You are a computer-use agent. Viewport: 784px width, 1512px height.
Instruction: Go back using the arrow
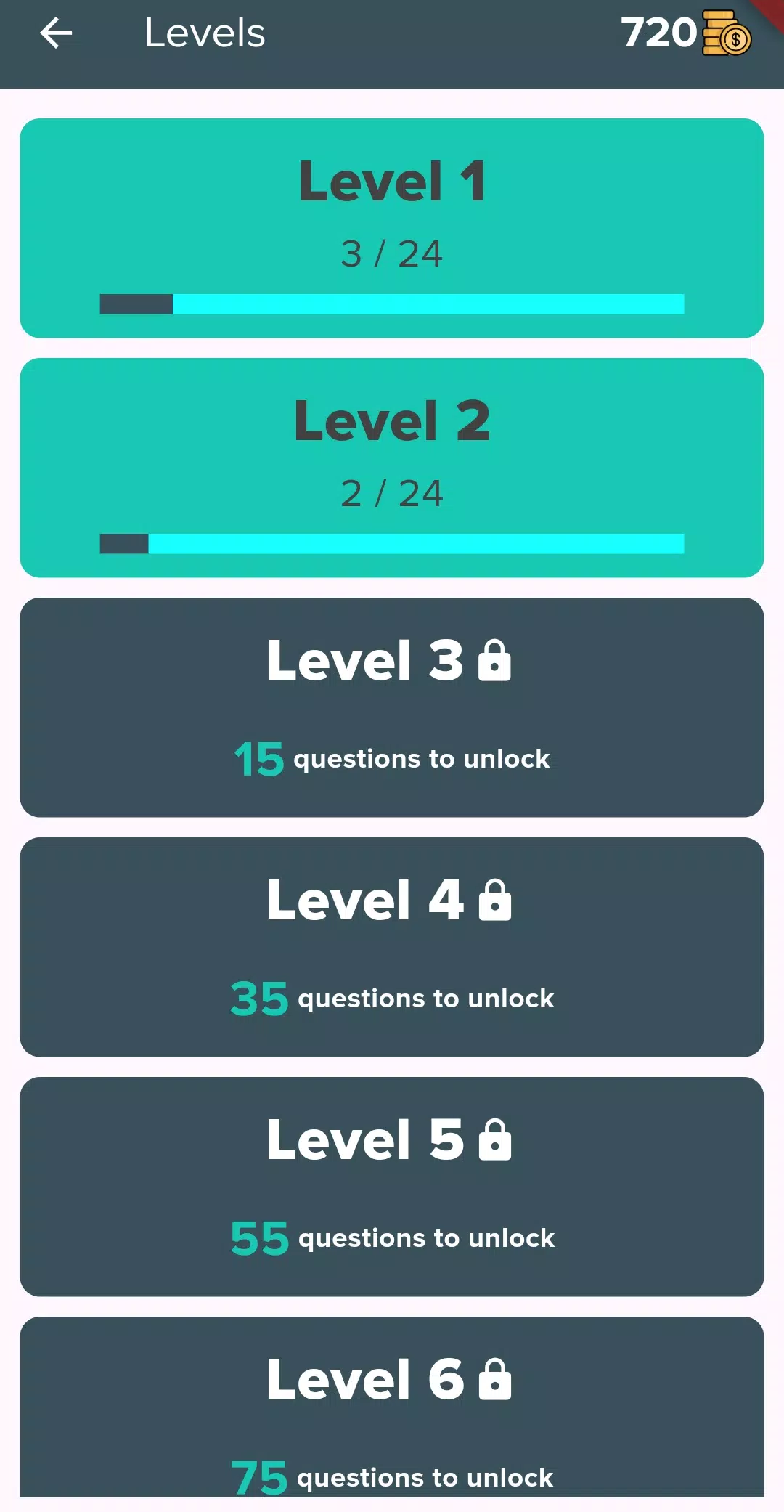pyautogui.click(x=56, y=33)
